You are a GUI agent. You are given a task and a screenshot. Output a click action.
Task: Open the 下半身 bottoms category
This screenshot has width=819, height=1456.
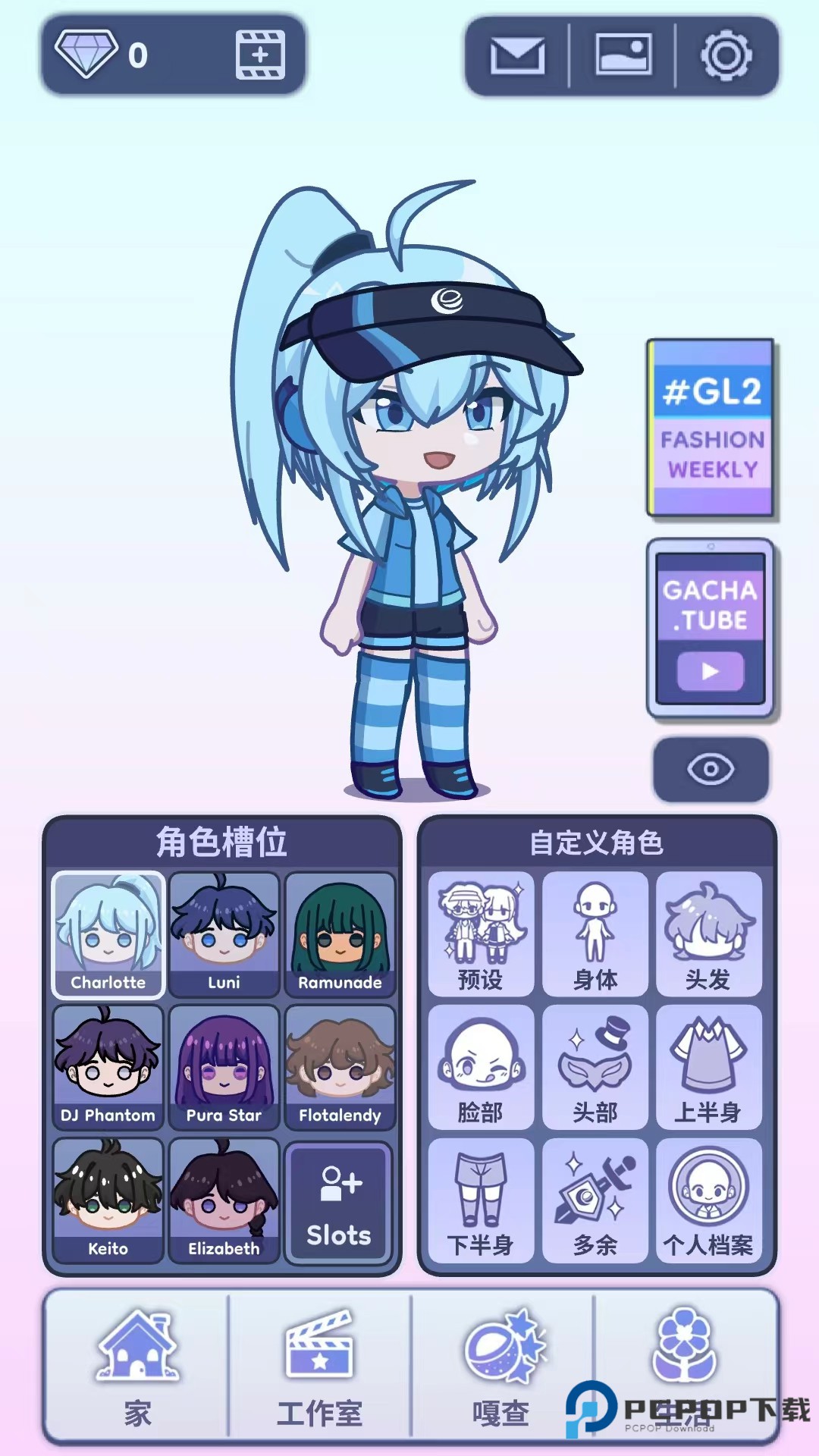coord(482,1200)
